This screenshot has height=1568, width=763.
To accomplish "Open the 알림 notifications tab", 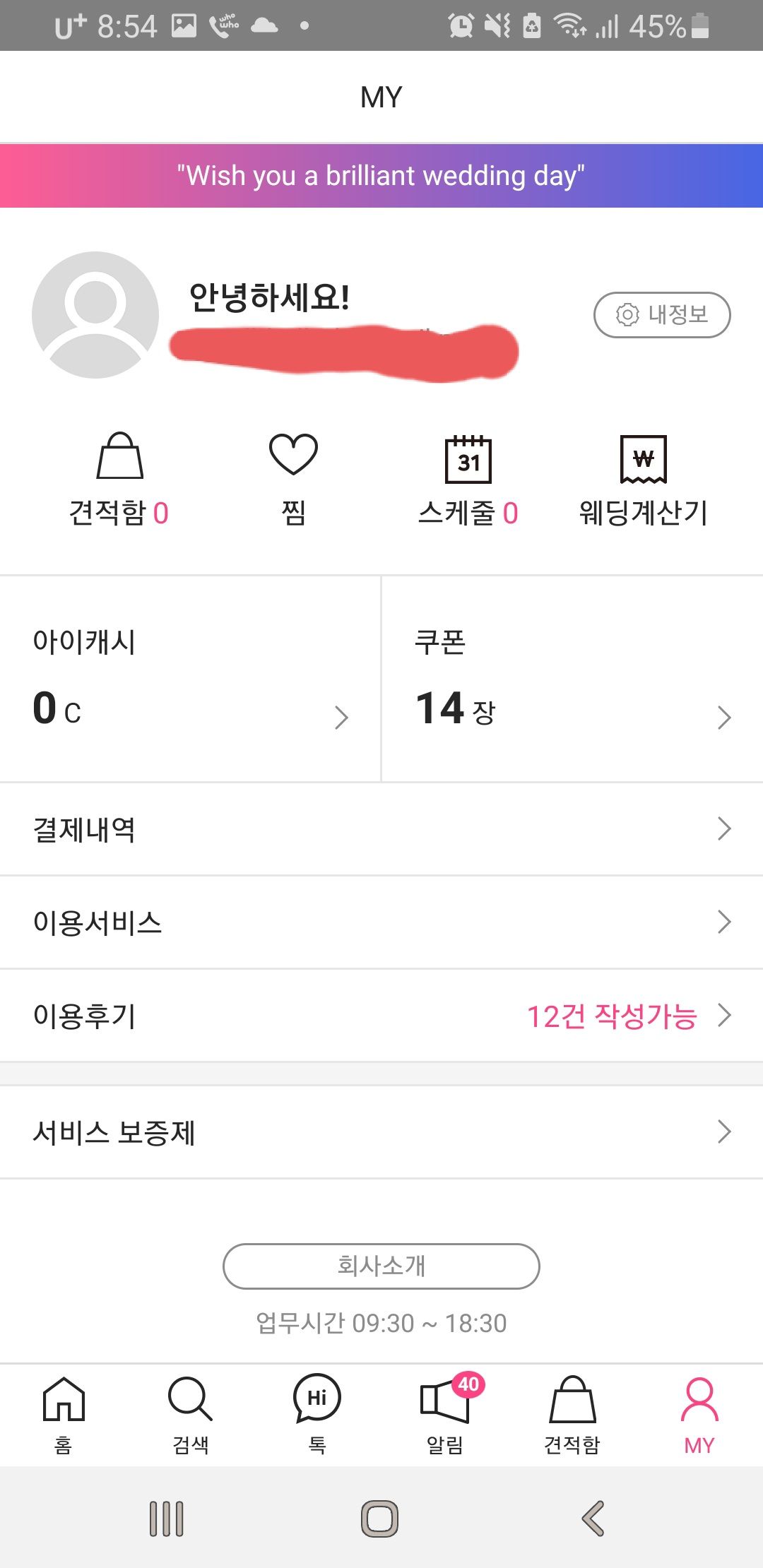I will coord(445,1415).
